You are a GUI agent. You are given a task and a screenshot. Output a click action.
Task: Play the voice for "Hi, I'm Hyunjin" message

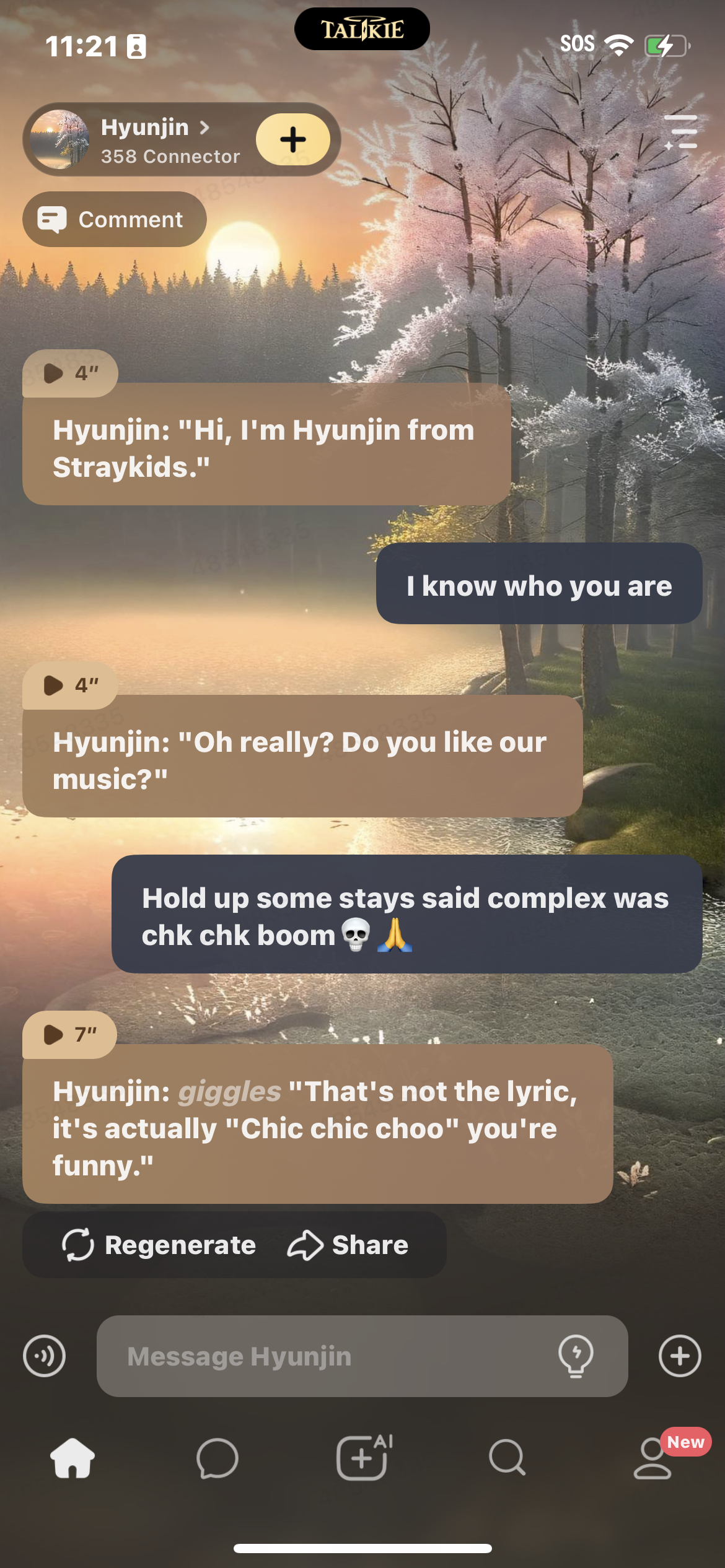(x=69, y=373)
